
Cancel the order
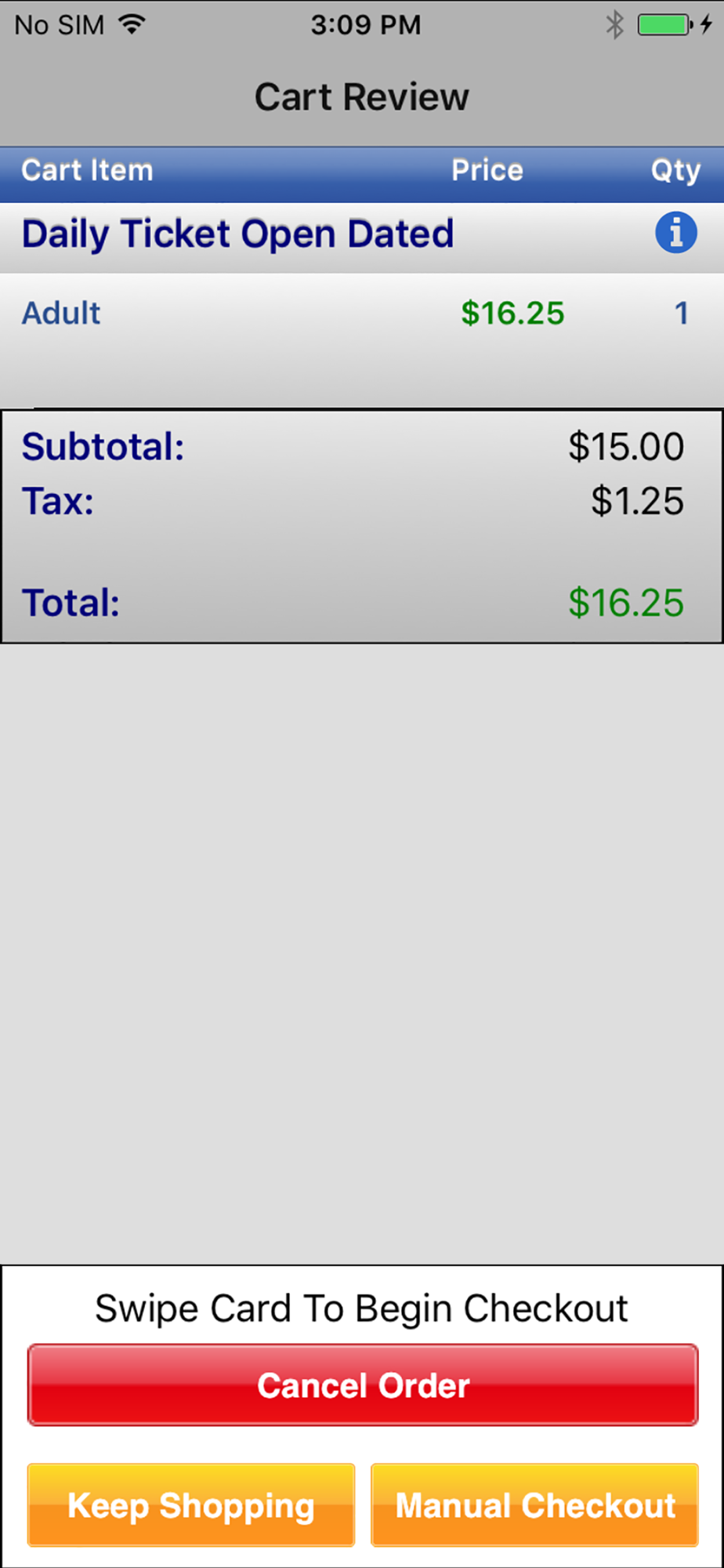tap(363, 1385)
